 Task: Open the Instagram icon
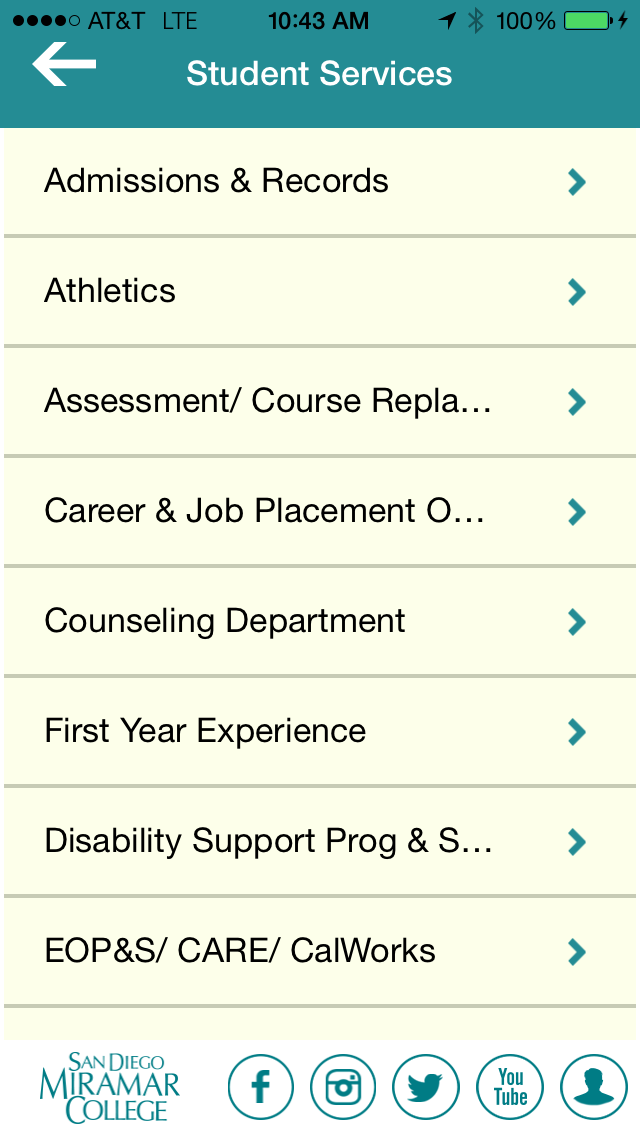[x=344, y=1087]
